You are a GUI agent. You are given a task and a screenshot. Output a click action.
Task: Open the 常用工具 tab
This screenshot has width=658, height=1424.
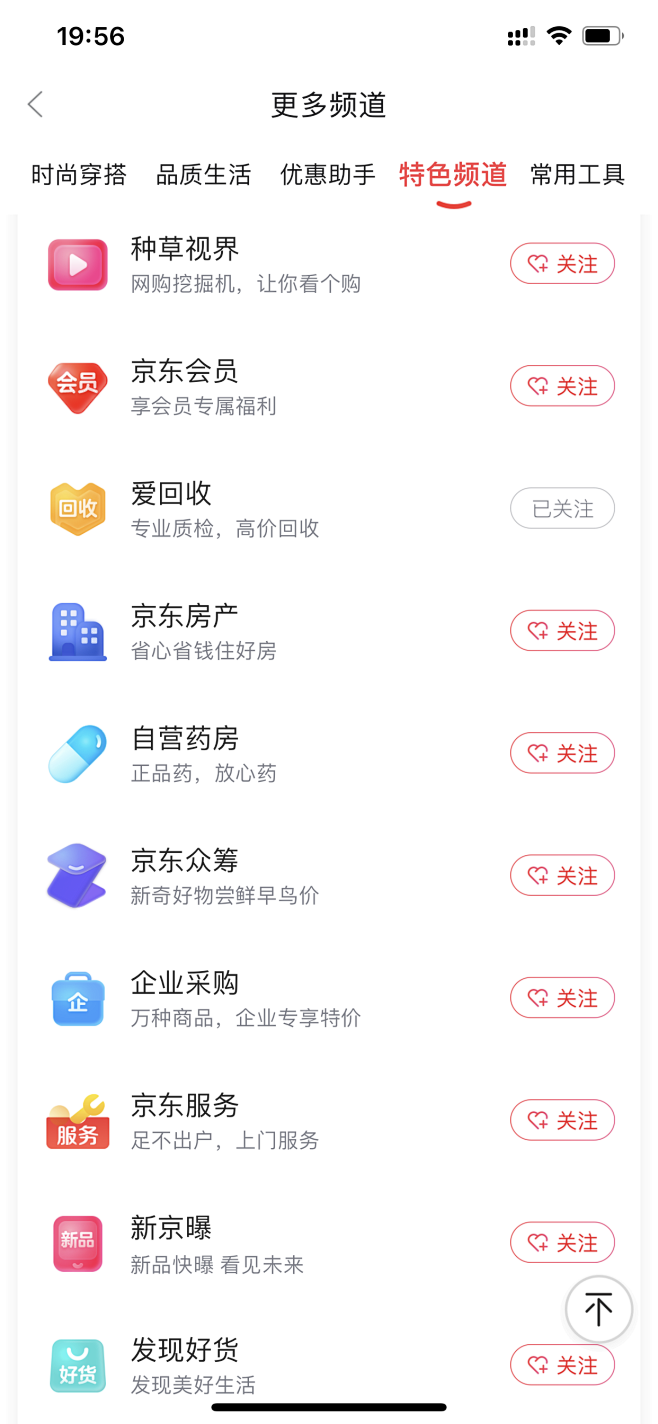pyautogui.click(x=578, y=175)
